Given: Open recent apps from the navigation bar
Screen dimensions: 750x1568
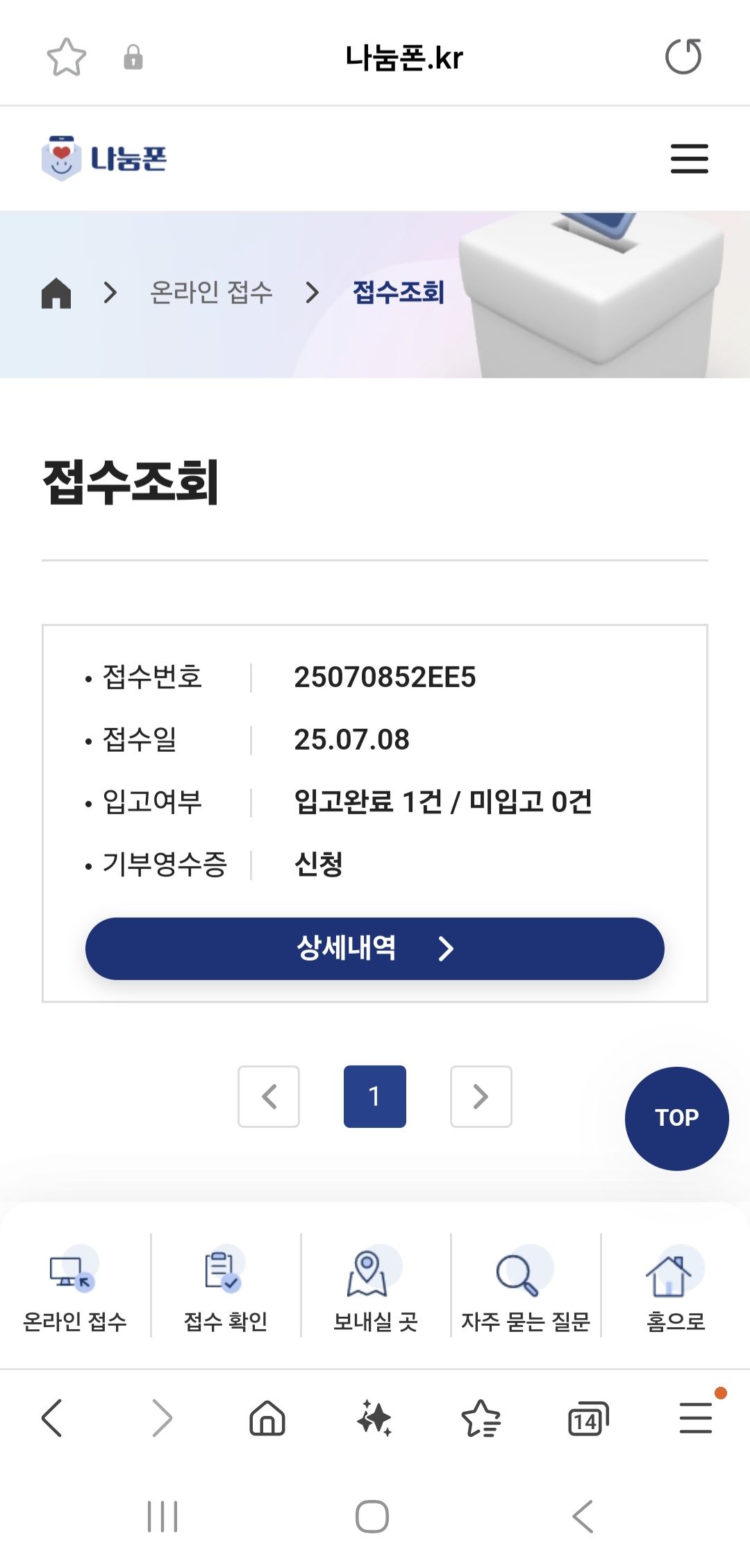Looking at the screenshot, I should (x=162, y=1517).
